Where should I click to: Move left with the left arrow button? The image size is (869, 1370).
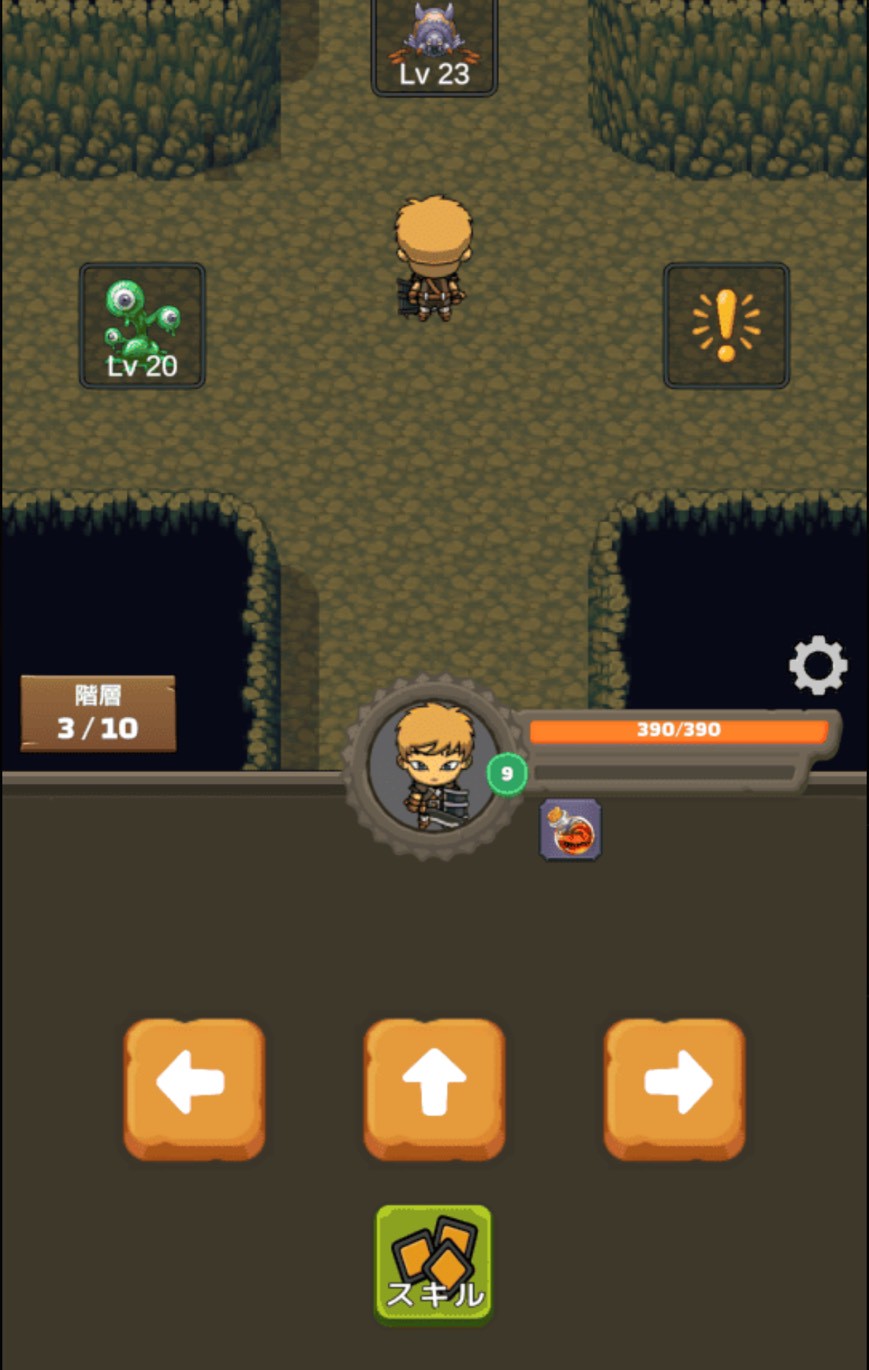point(194,1088)
